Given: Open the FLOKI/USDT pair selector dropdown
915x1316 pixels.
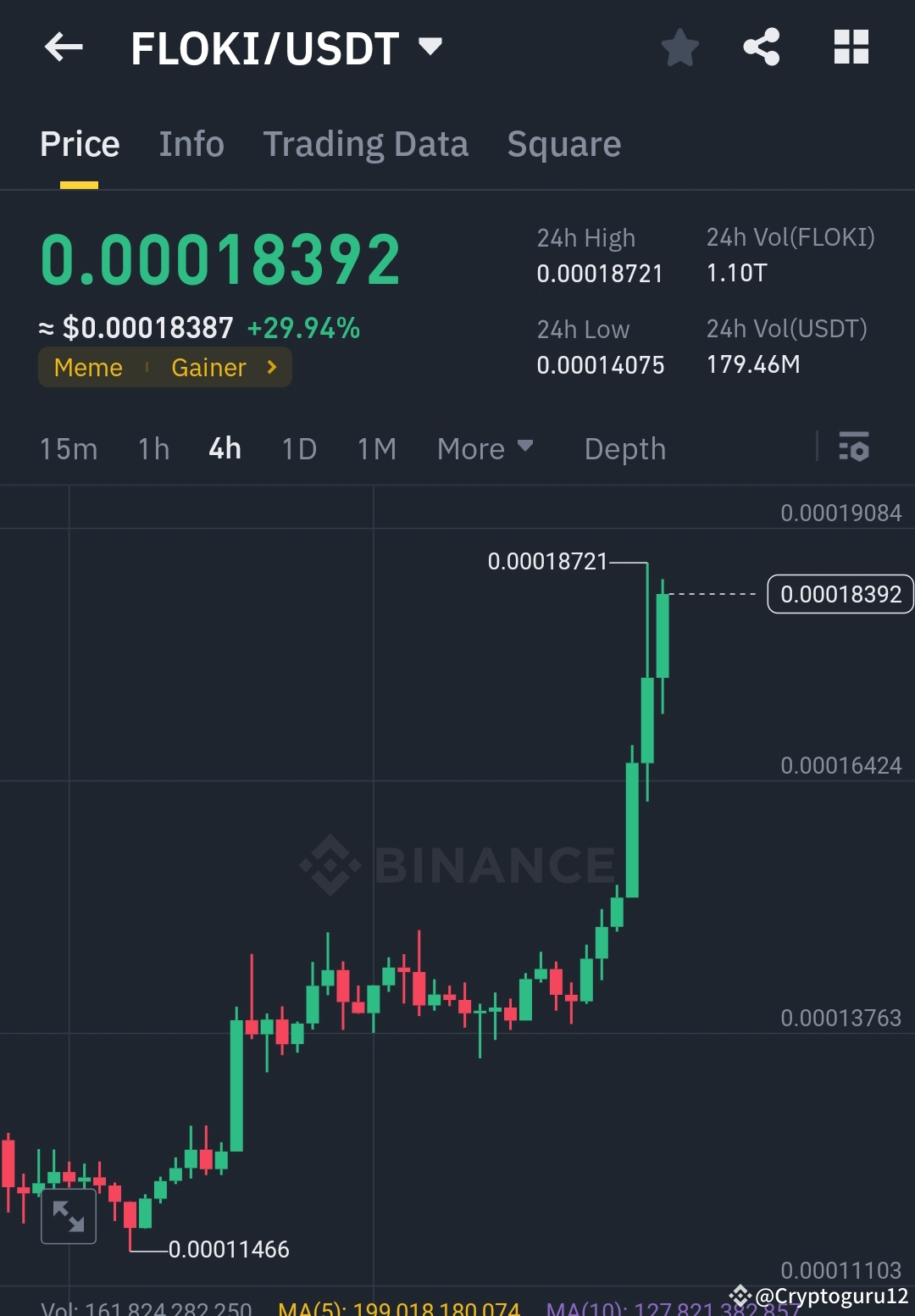Looking at the screenshot, I should coord(430,47).
